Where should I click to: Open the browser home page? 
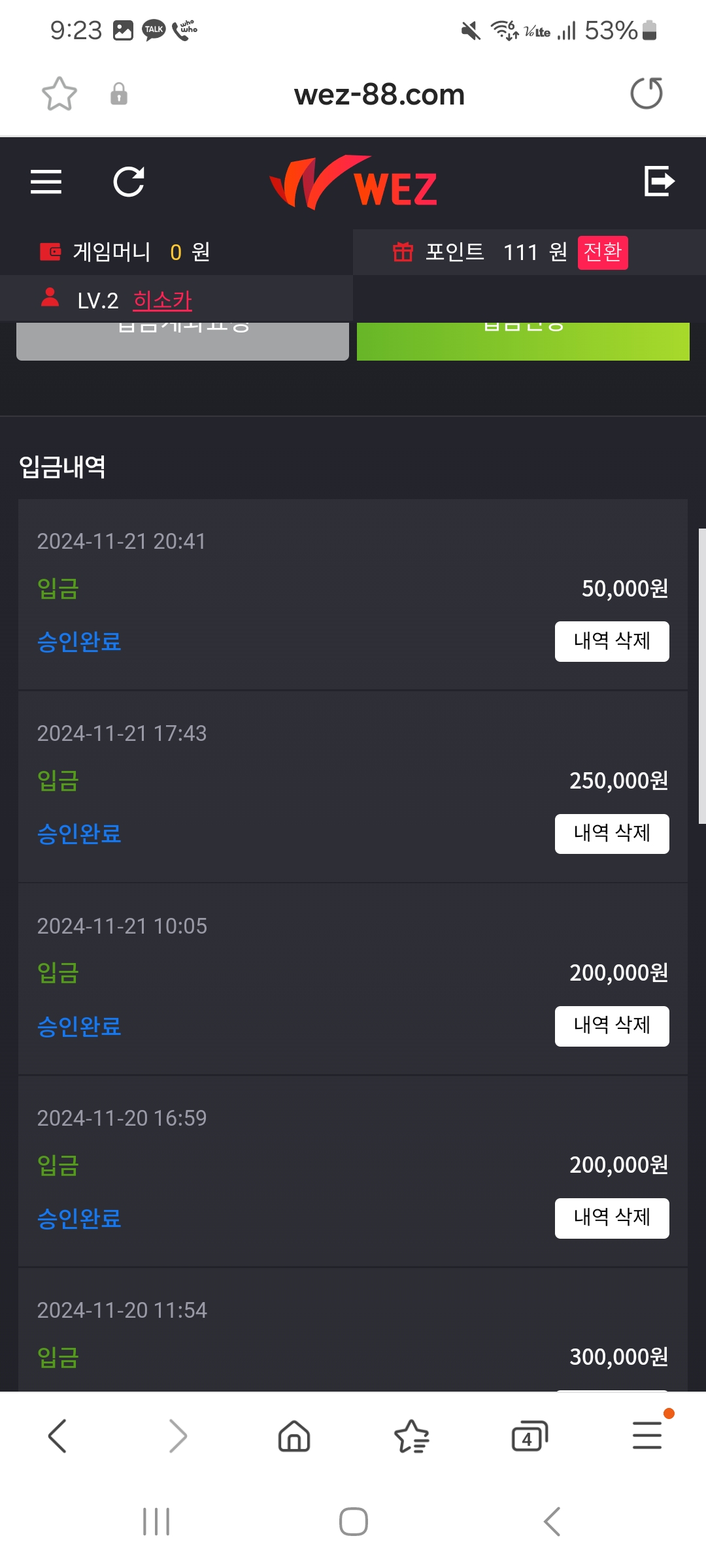pyautogui.click(x=294, y=1436)
